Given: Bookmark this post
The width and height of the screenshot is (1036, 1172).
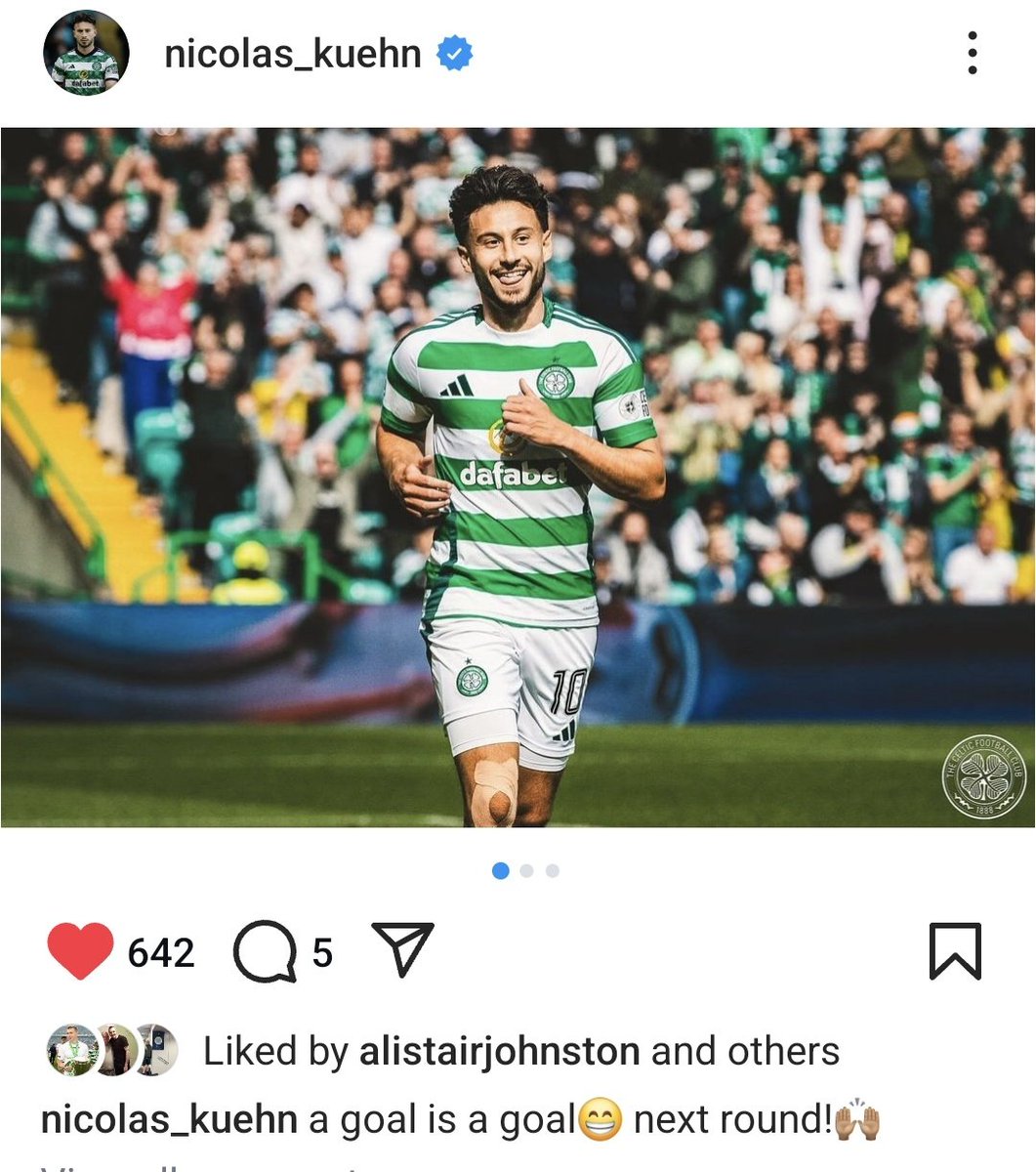Looking at the screenshot, I should click(954, 950).
